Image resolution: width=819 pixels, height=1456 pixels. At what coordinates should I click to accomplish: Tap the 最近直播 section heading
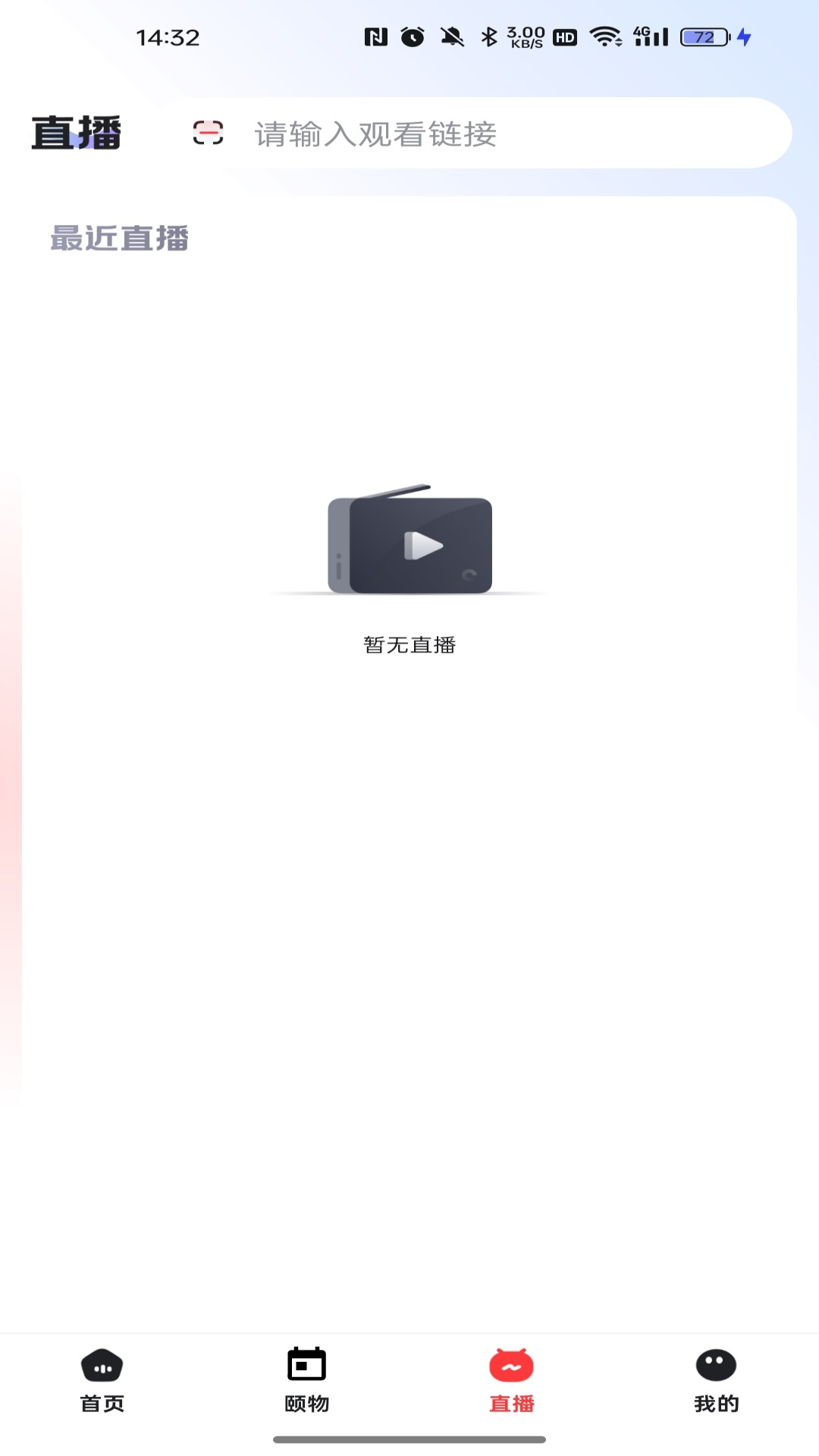click(121, 238)
